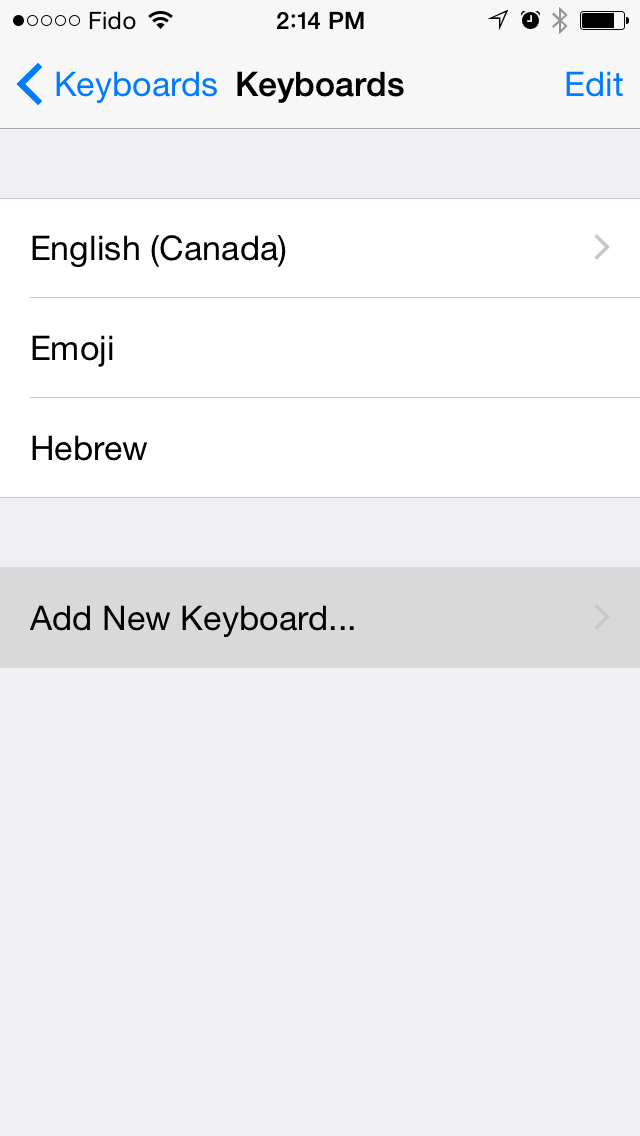The width and height of the screenshot is (640, 1136).
Task: Select Add New Keyboard...
Action: coord(320,617)
